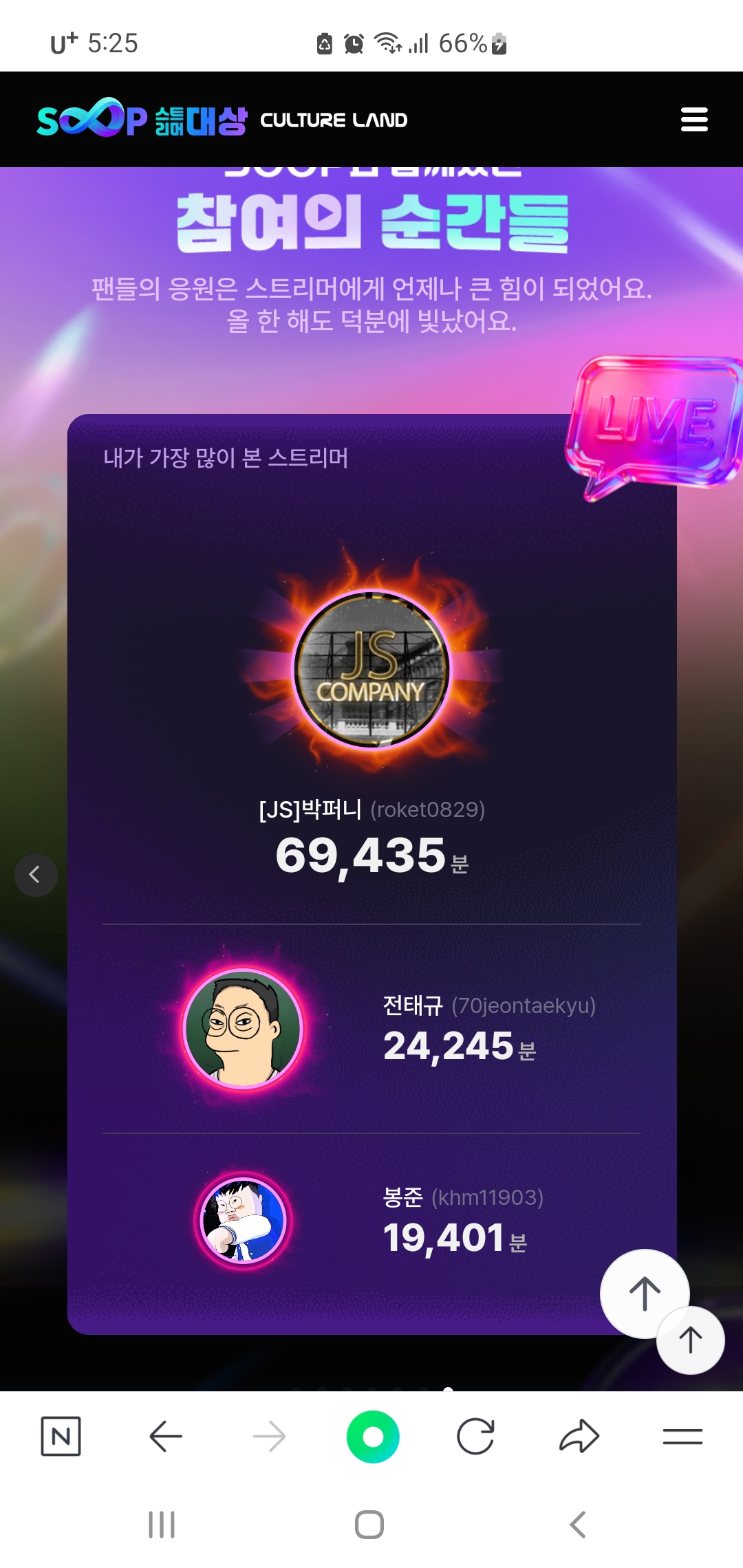Tap the SOOP 대상 logo
Viewport: 743px width, 1568px height.
point(142,119)
